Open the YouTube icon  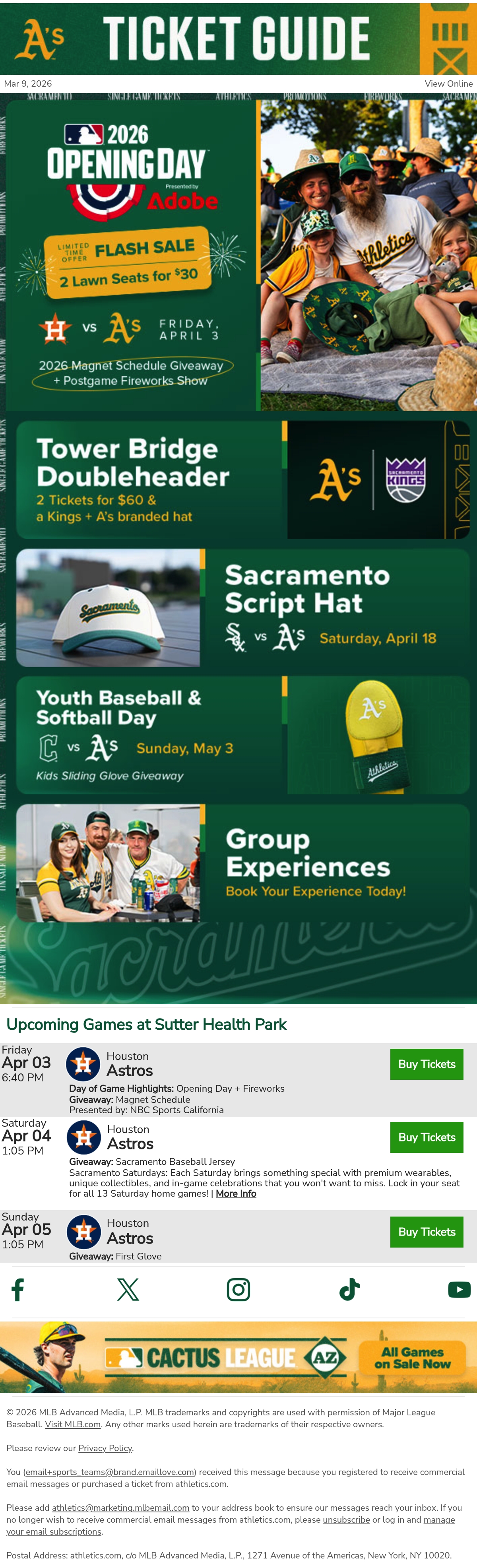click(x=460, y=1289)
